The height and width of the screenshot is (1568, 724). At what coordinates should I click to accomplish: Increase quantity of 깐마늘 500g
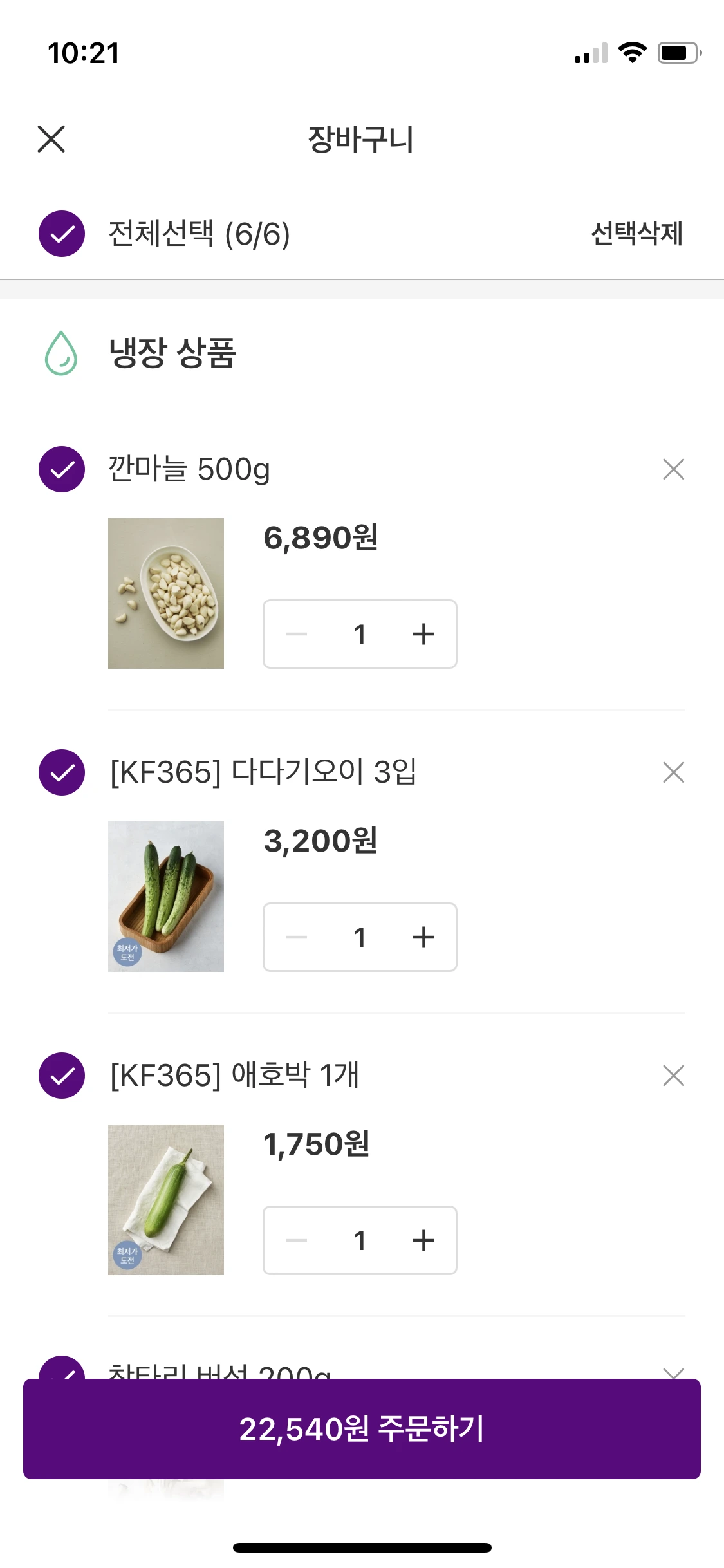pyautogui.click(x=423, y=634)
